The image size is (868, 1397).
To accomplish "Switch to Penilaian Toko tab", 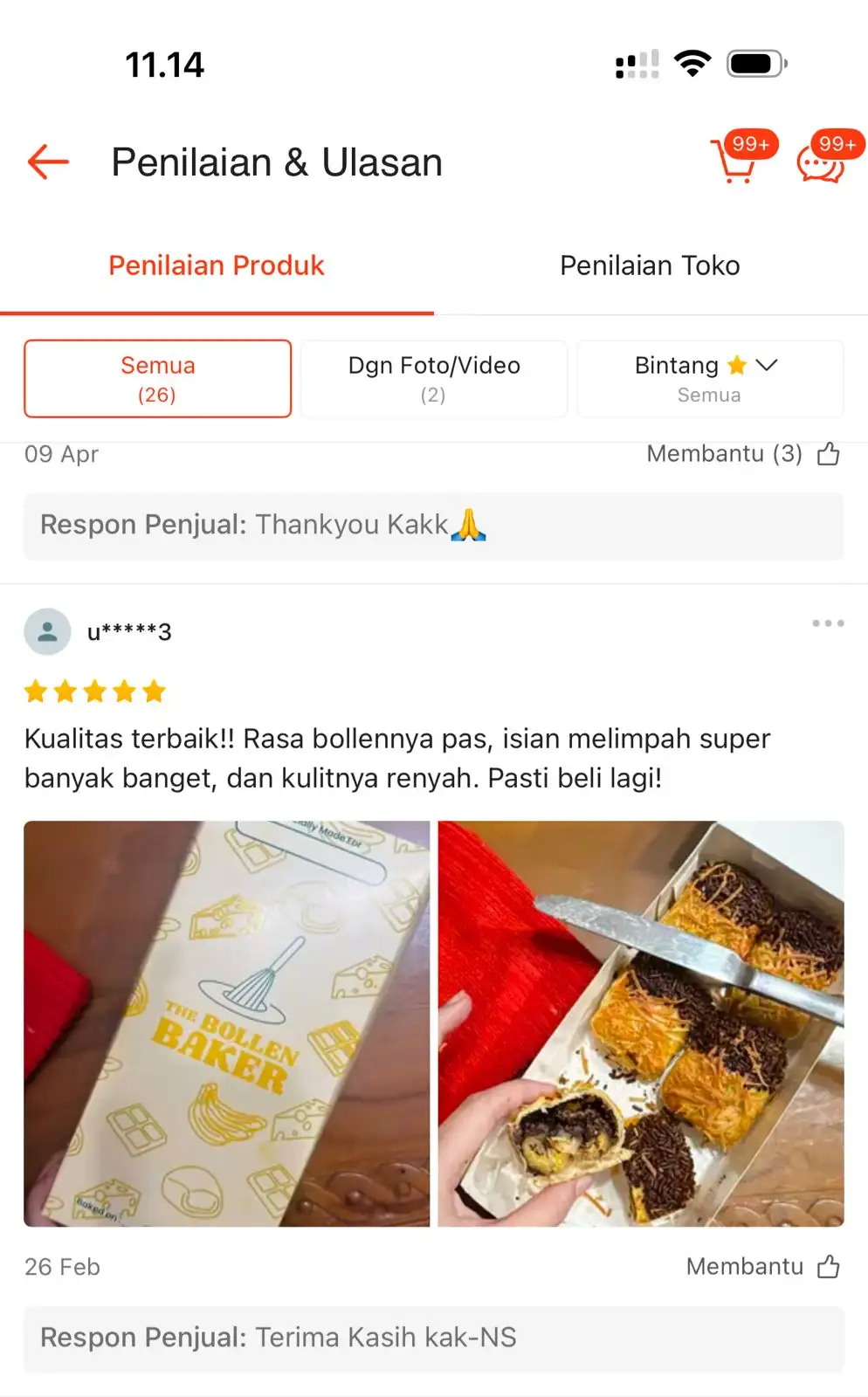I will (650, 265).
